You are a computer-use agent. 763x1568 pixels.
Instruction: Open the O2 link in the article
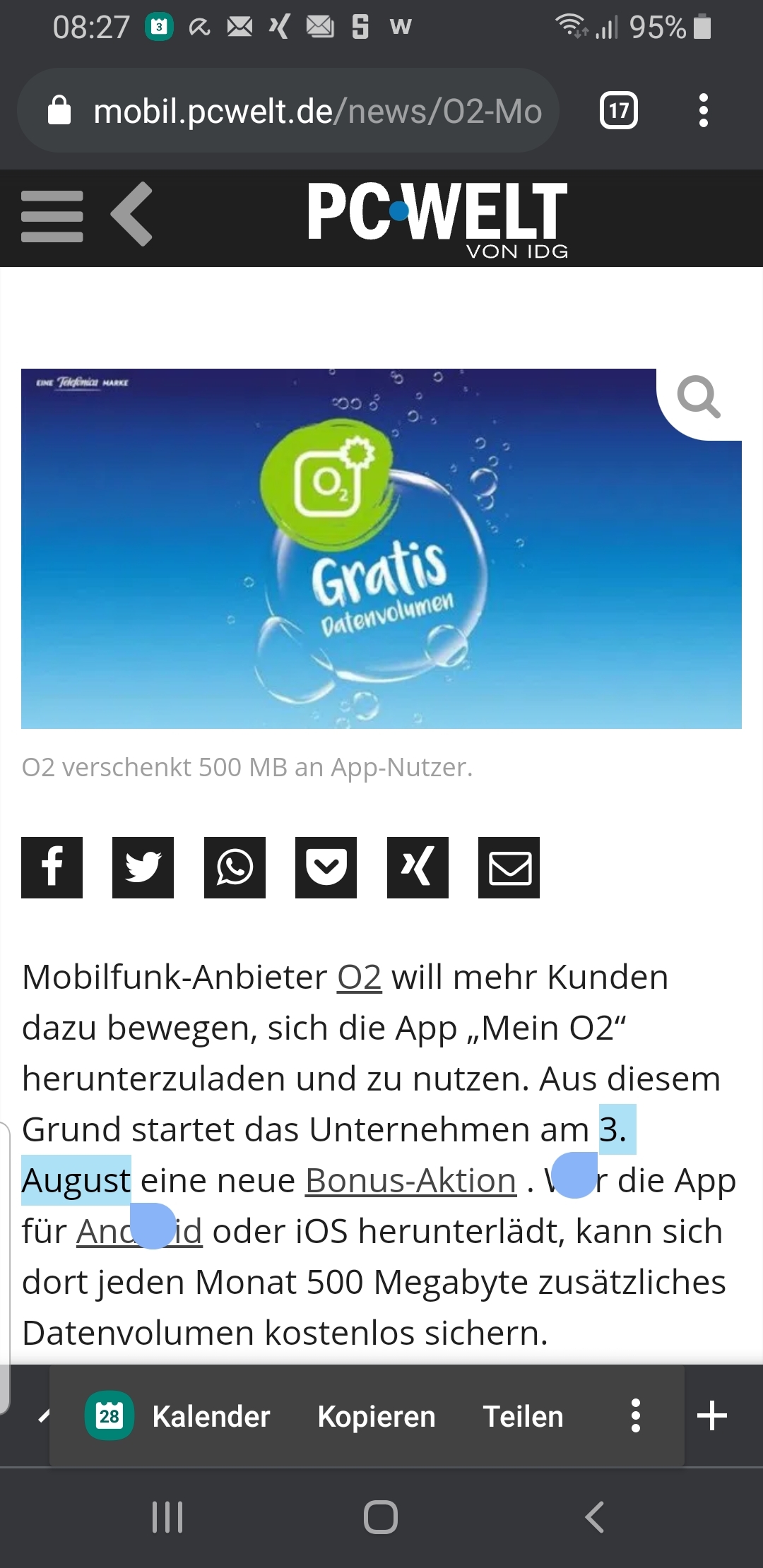360,978
